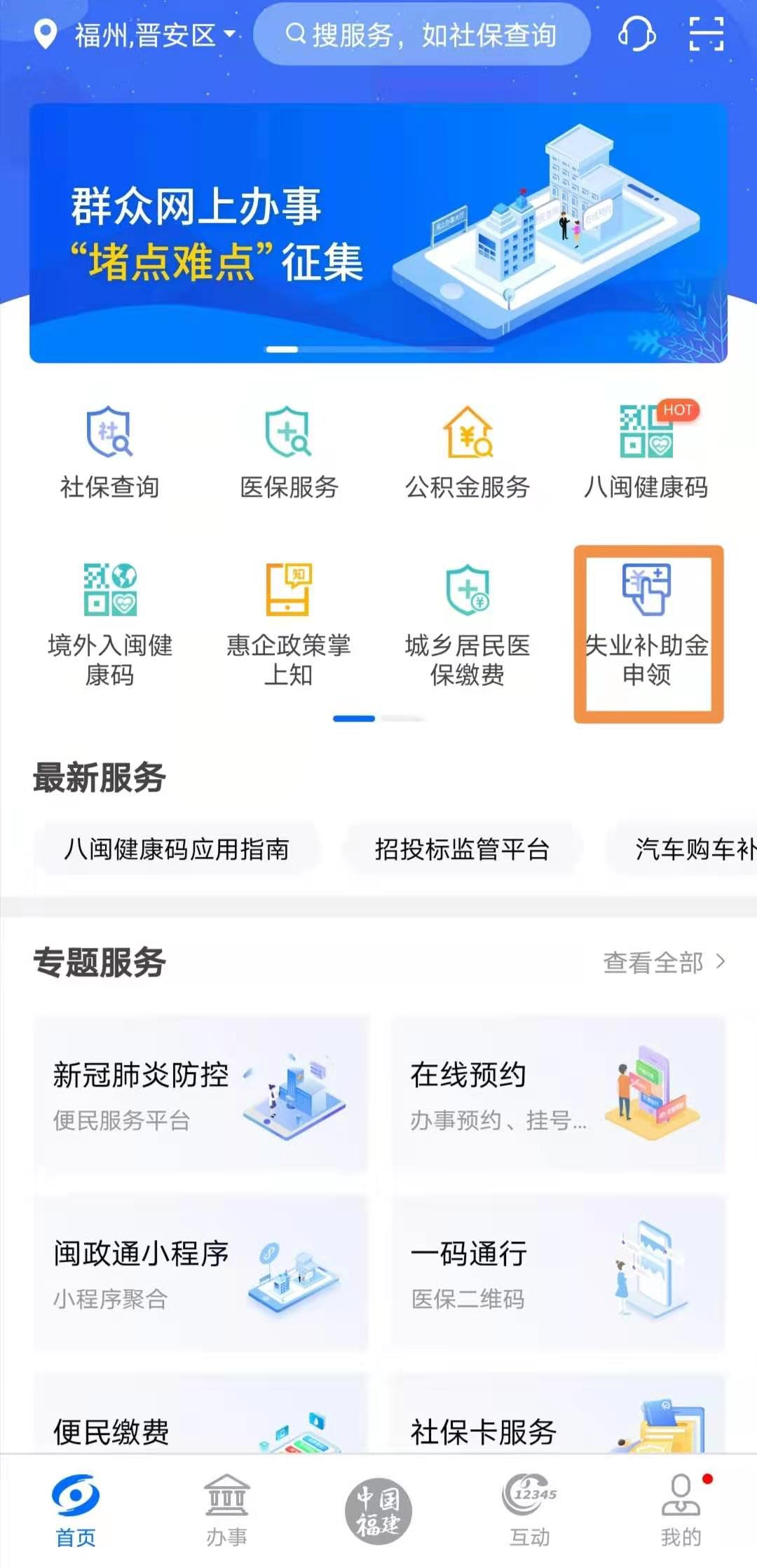Tap the 八闽健康码应用指南 chip

pyautogui.click(x=177, y=849)
